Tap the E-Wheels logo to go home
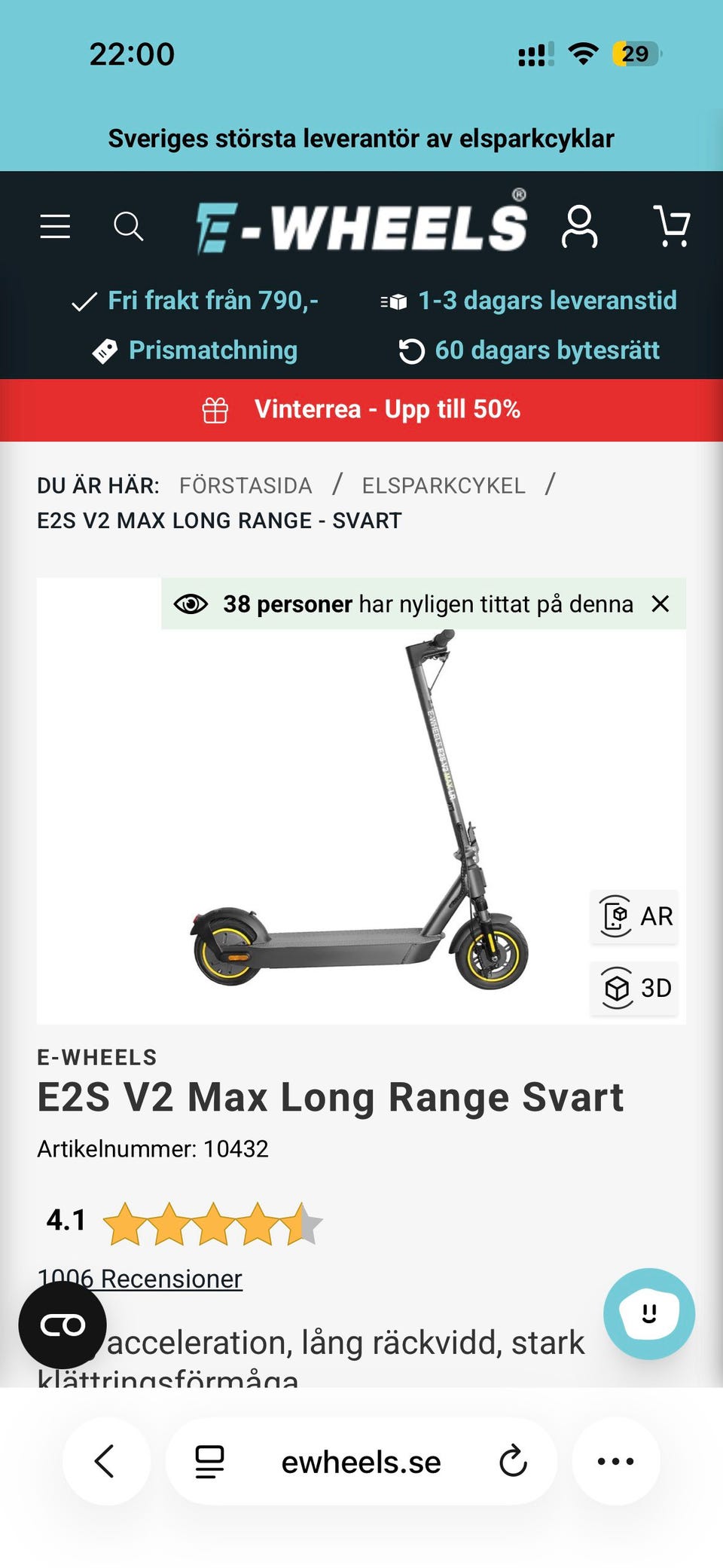 coord(361,226)
